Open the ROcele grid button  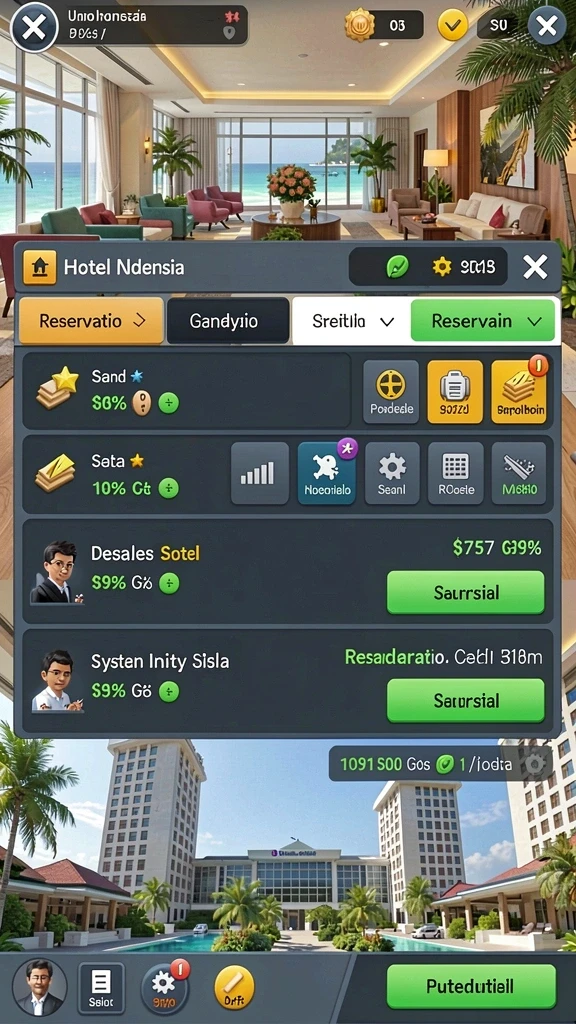tap(455, 473)
